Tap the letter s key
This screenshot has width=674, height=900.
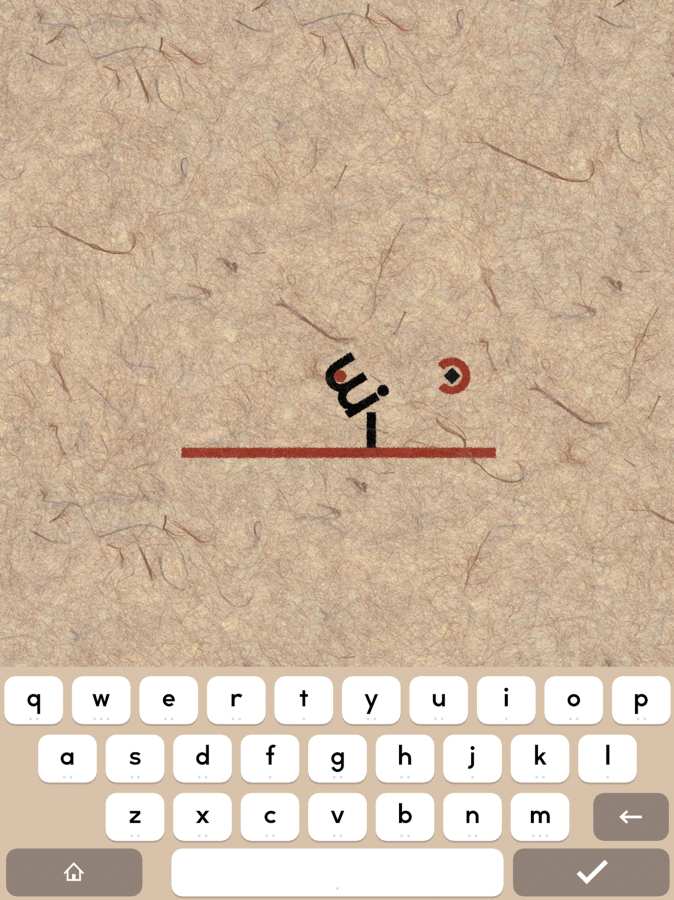pos(135,758)
